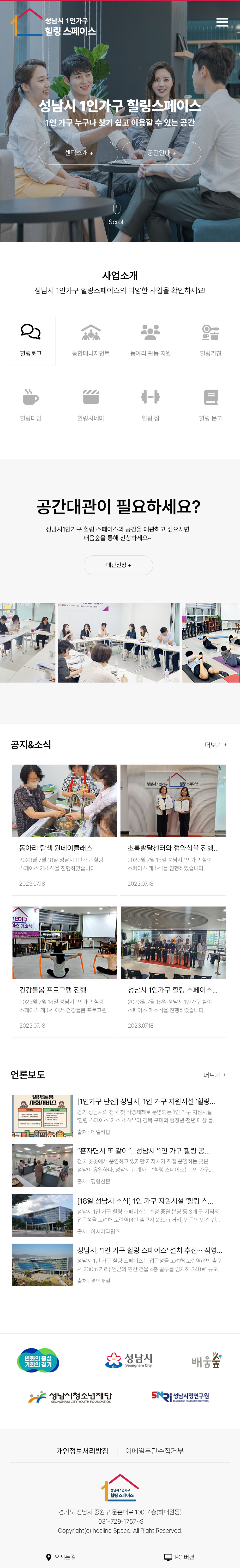Switch to PC 버전

coord(180,1556)
